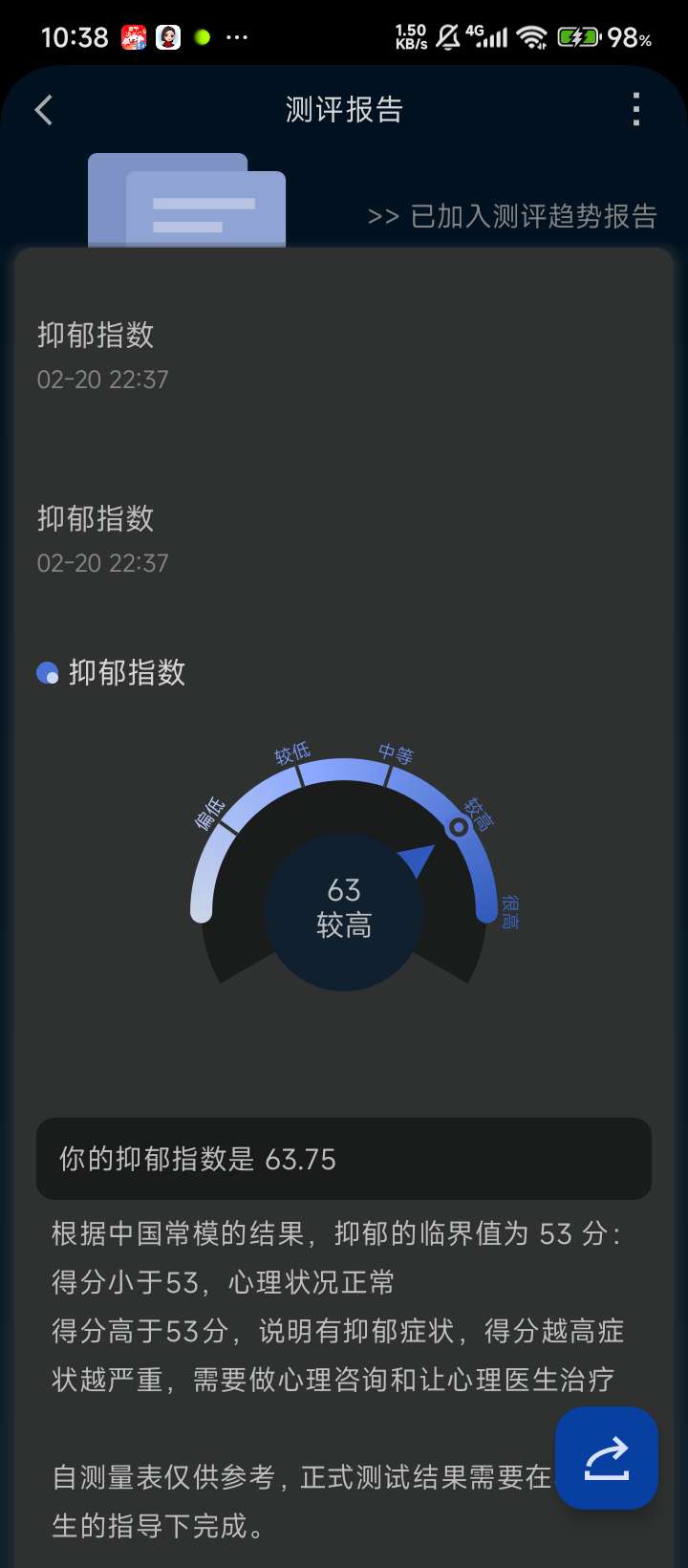Tap the floating share button
This screenshot has height=1568, width=688.
click(x=607, y=1458)
